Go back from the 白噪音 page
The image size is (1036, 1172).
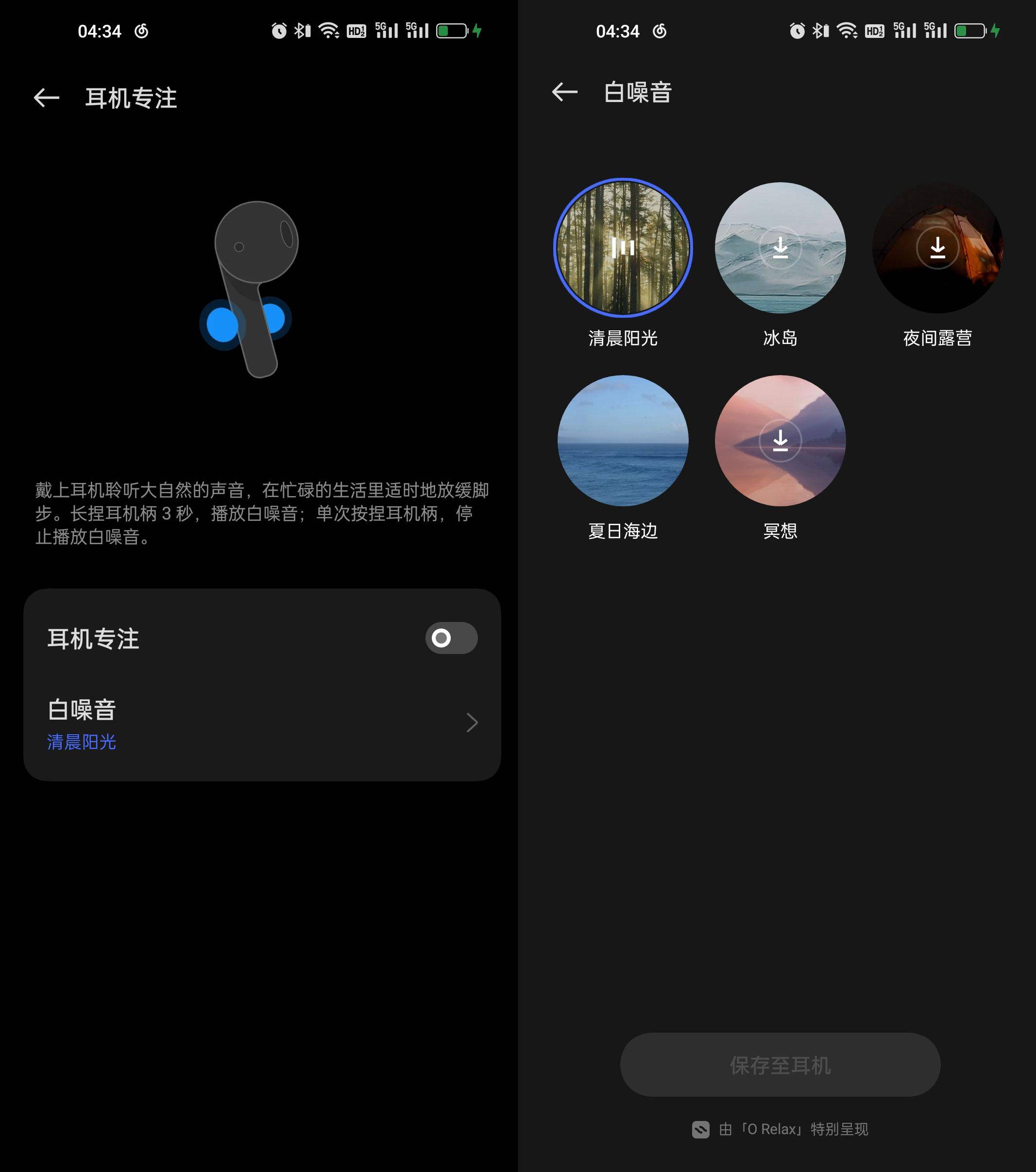pos(564,92)
